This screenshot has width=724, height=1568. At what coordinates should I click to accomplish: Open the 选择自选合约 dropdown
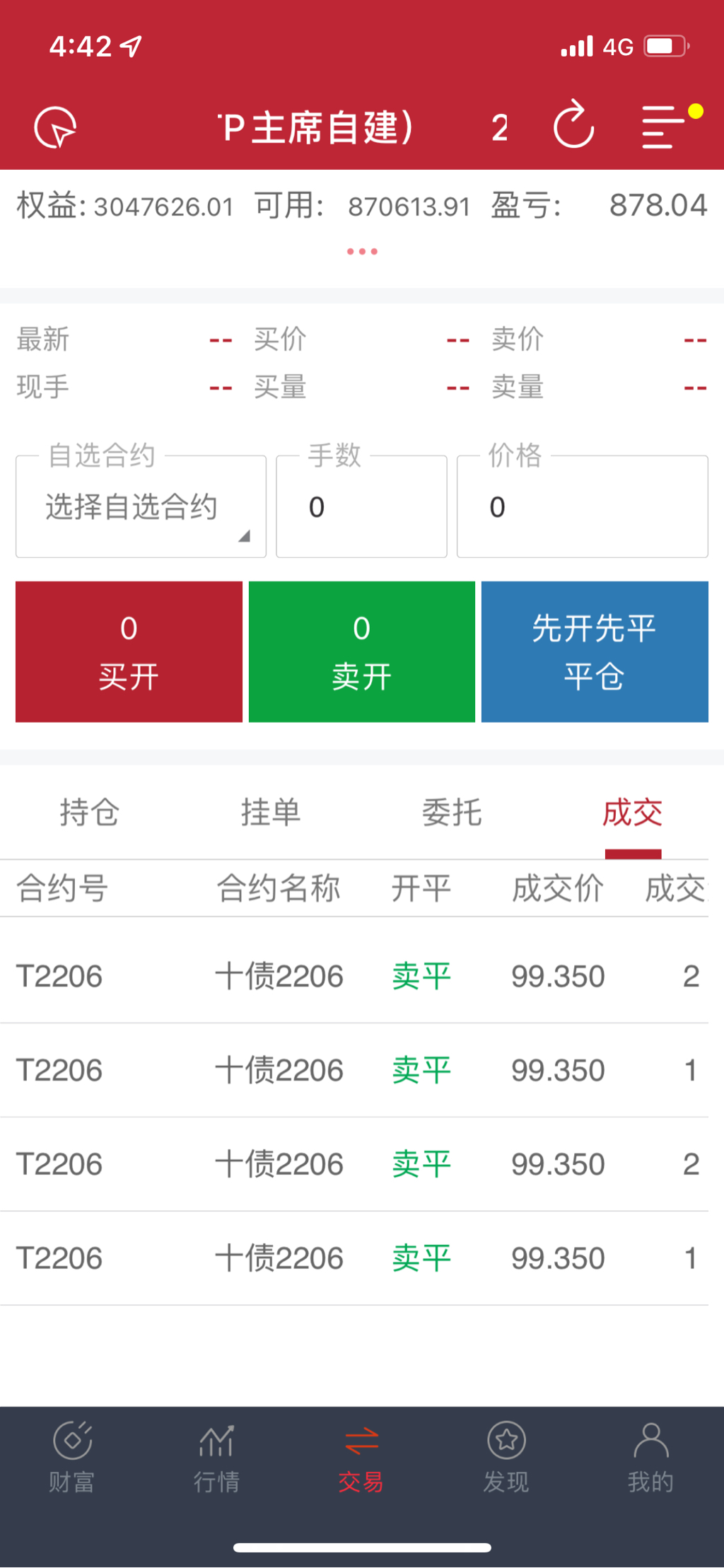[141, 506]
